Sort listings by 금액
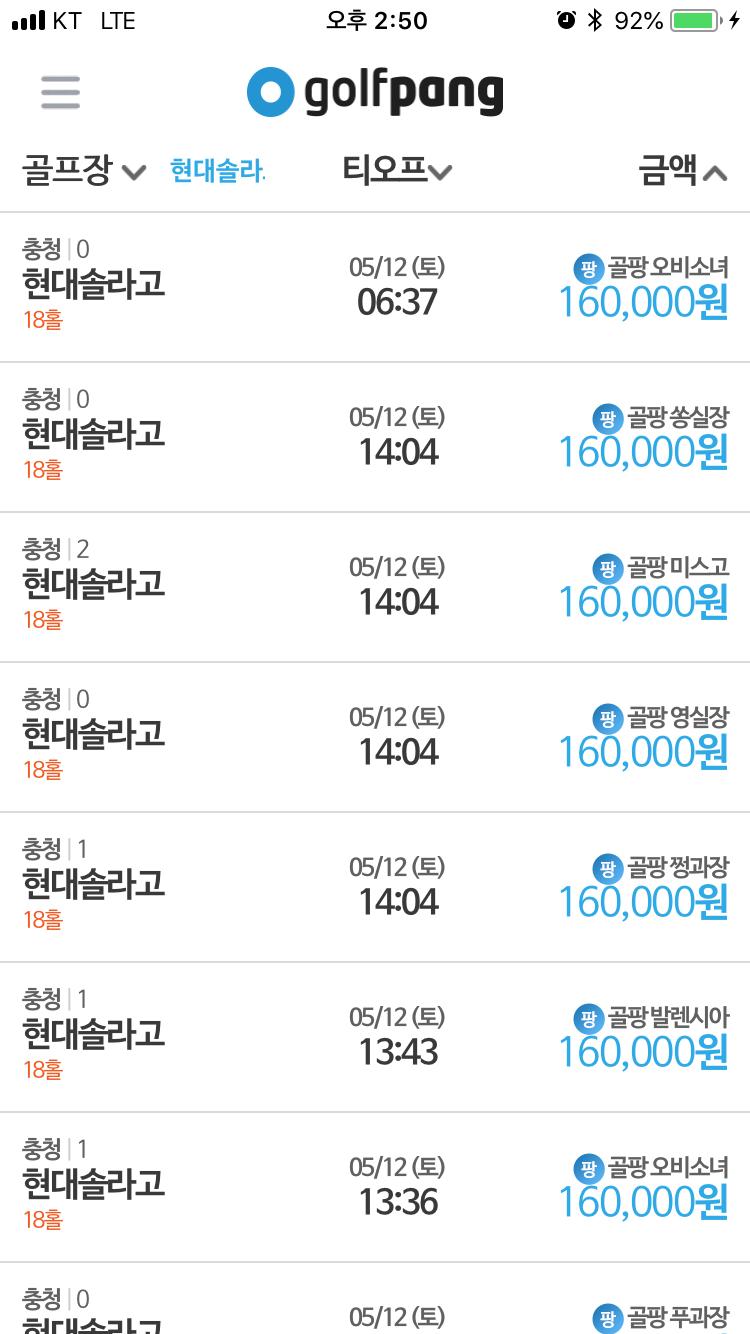750x1334 pixels. (682, 171)
